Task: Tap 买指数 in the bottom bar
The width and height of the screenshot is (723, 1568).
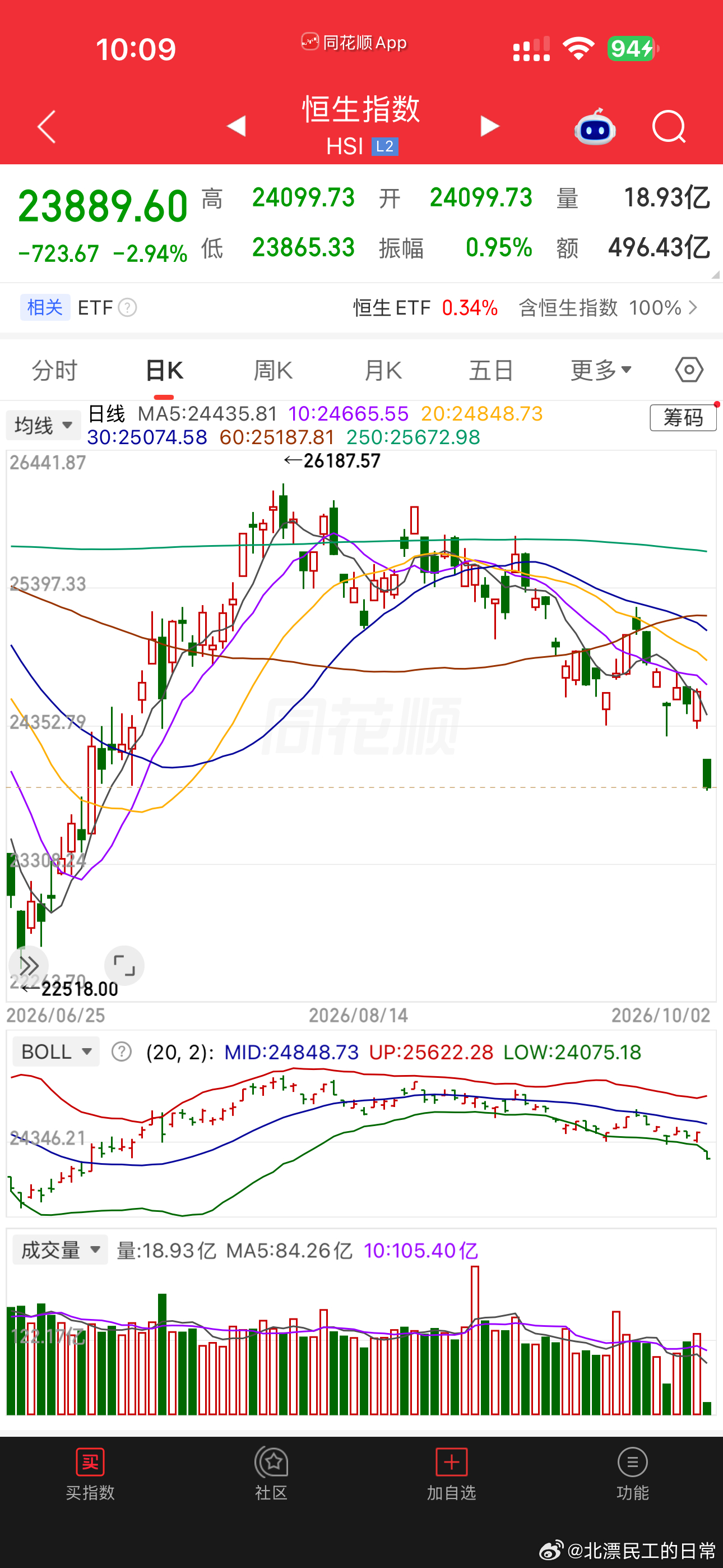Action: pyautogui.click(x=90, y=1474)
